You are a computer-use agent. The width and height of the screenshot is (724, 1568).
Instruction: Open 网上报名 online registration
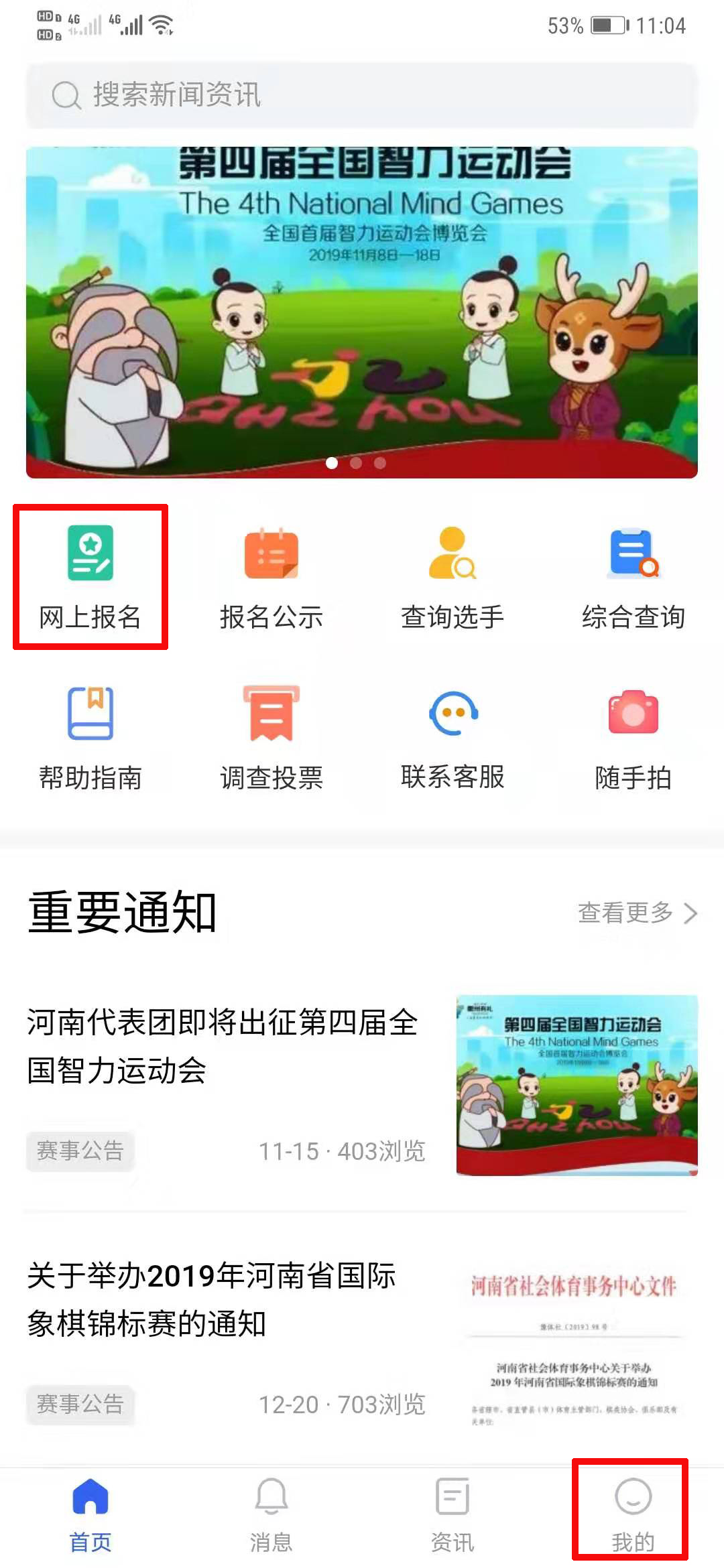click(90, 578)
